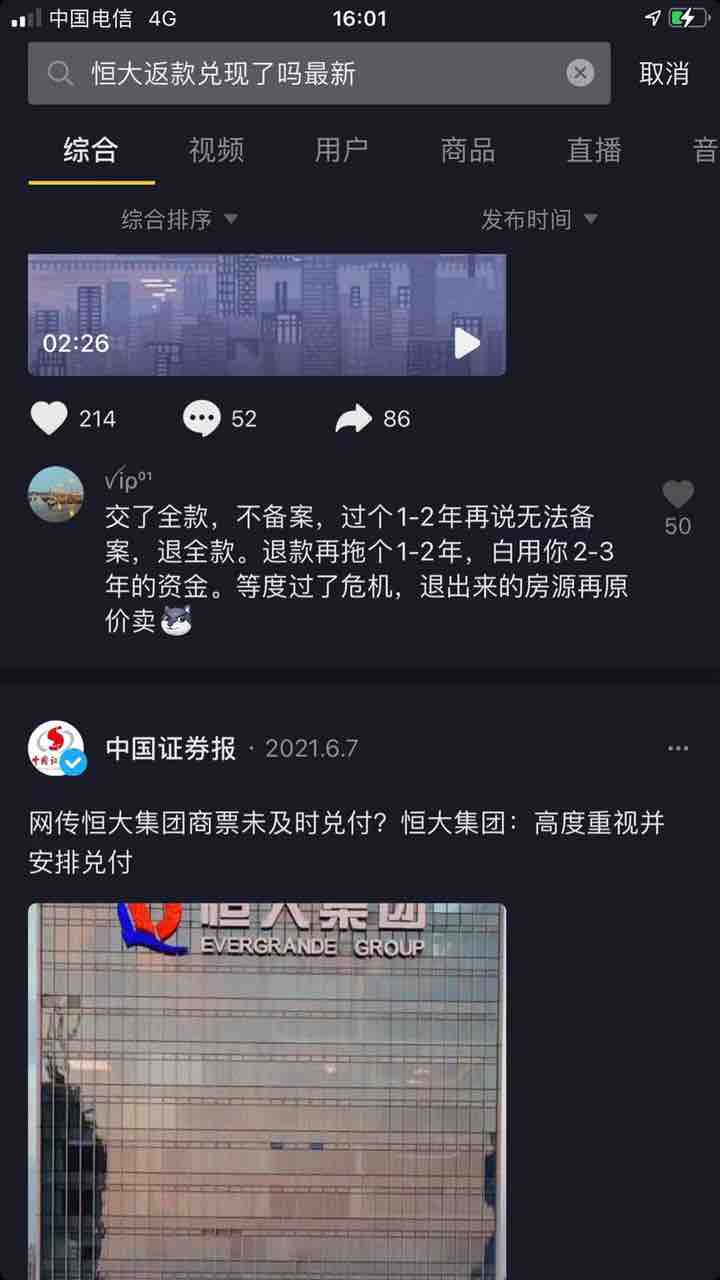
Task: Open 中国证券报 profile
Action: click(170, 748)
